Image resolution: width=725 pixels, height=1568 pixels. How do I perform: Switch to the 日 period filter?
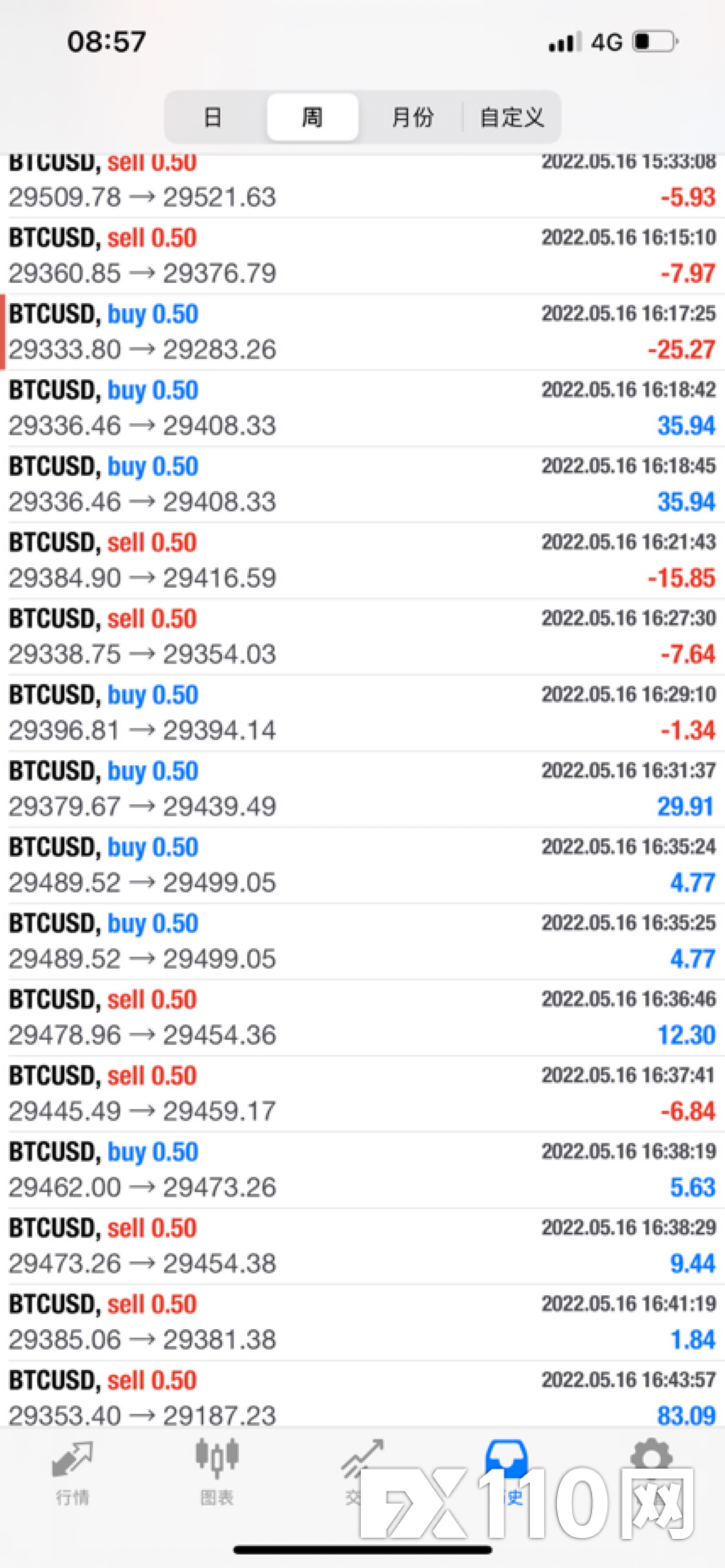point(213,117)
